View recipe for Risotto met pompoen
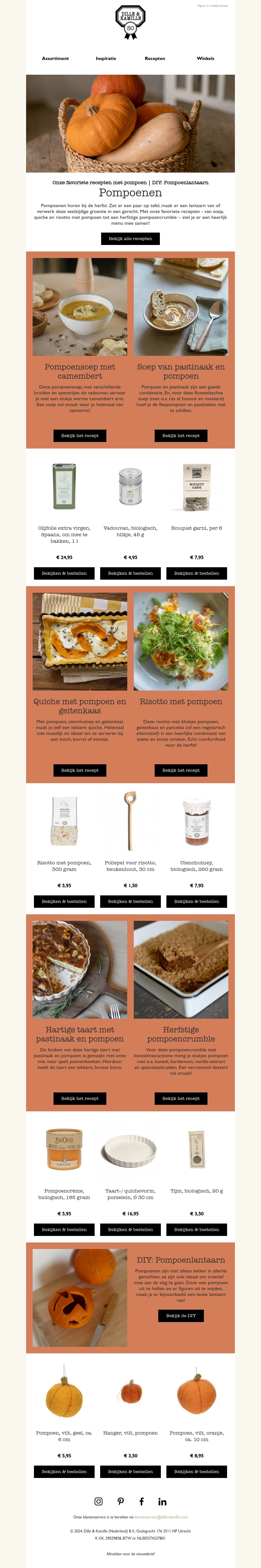The image size is (261, 1568). [181, 770]
